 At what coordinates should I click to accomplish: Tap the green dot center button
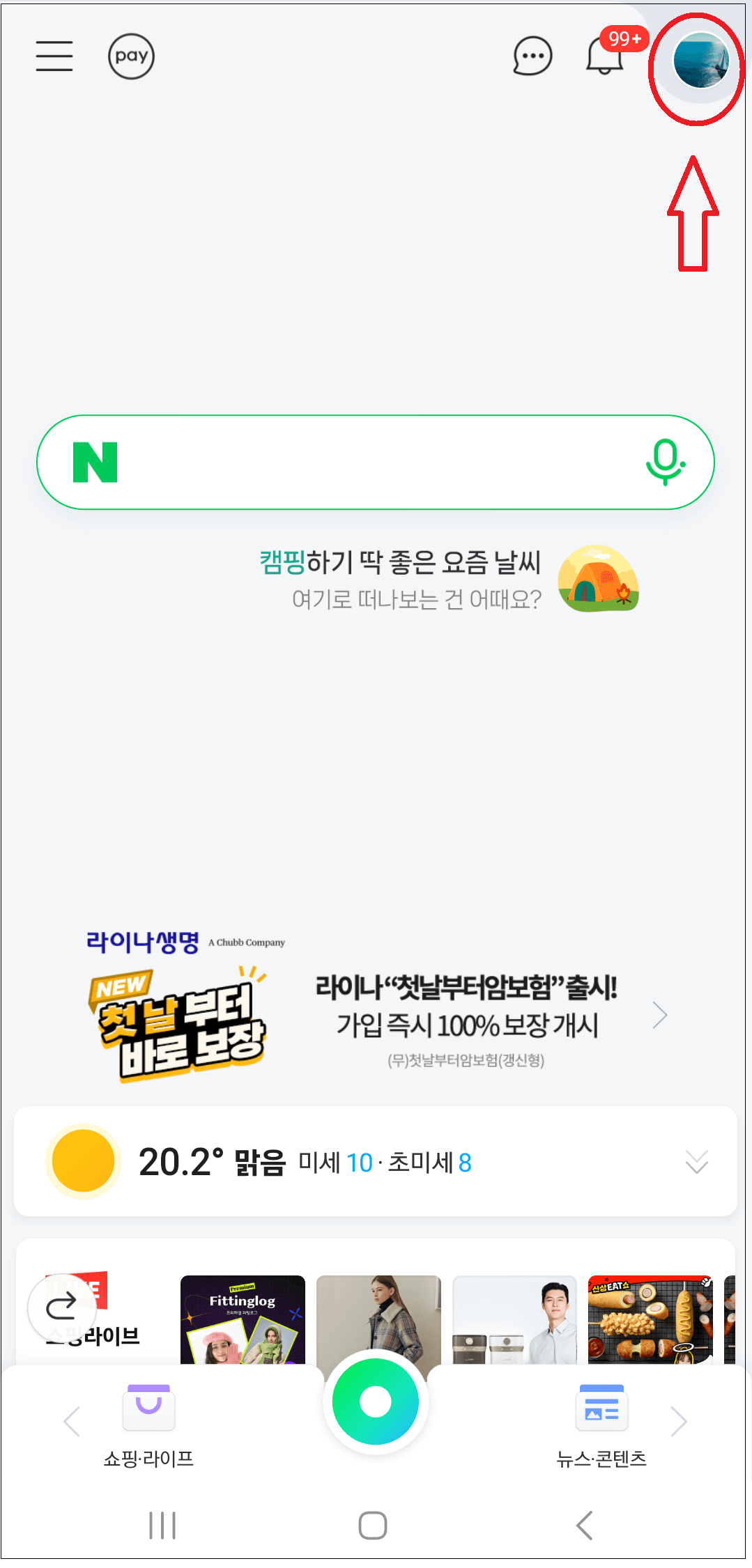pos(376,1402)
